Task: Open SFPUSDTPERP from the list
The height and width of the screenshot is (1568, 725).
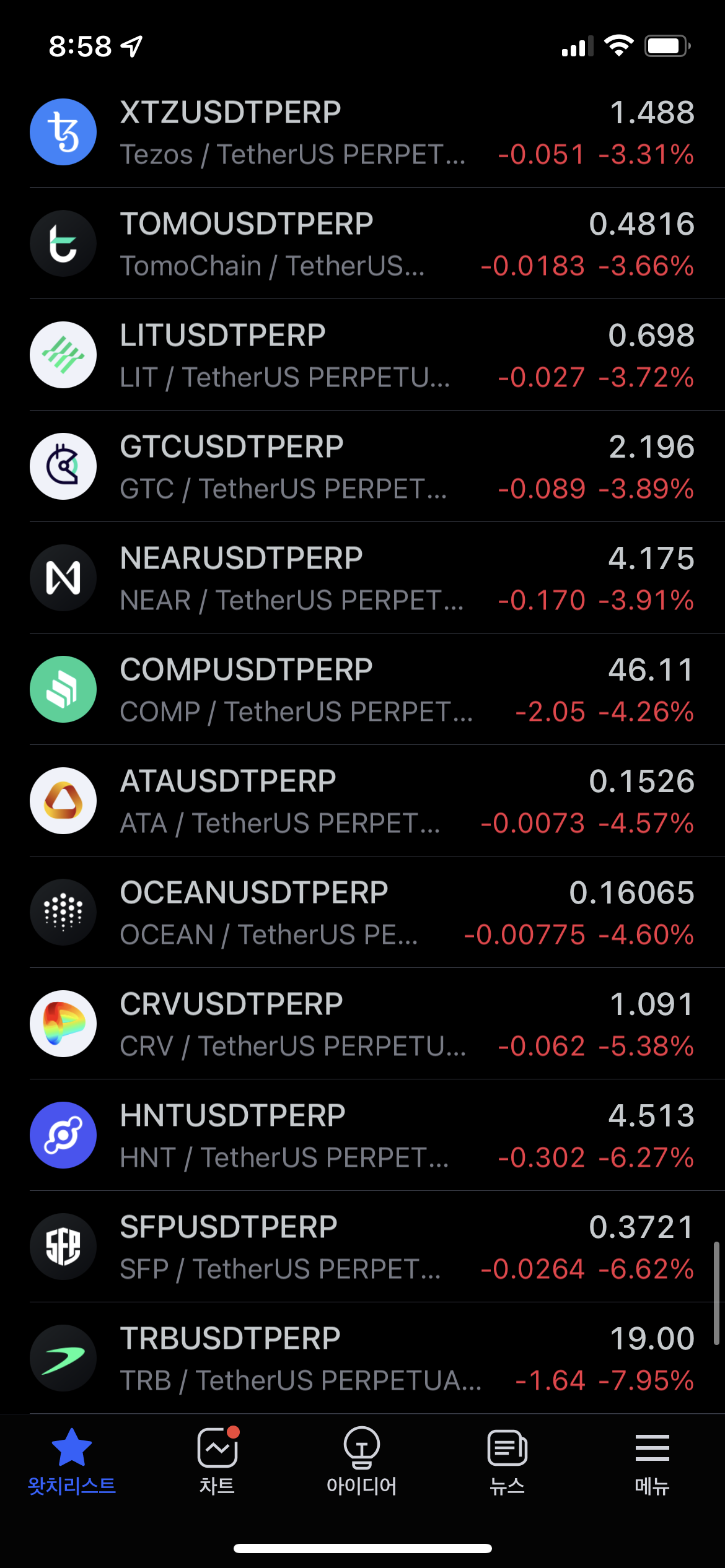Action: (362, 1247)
